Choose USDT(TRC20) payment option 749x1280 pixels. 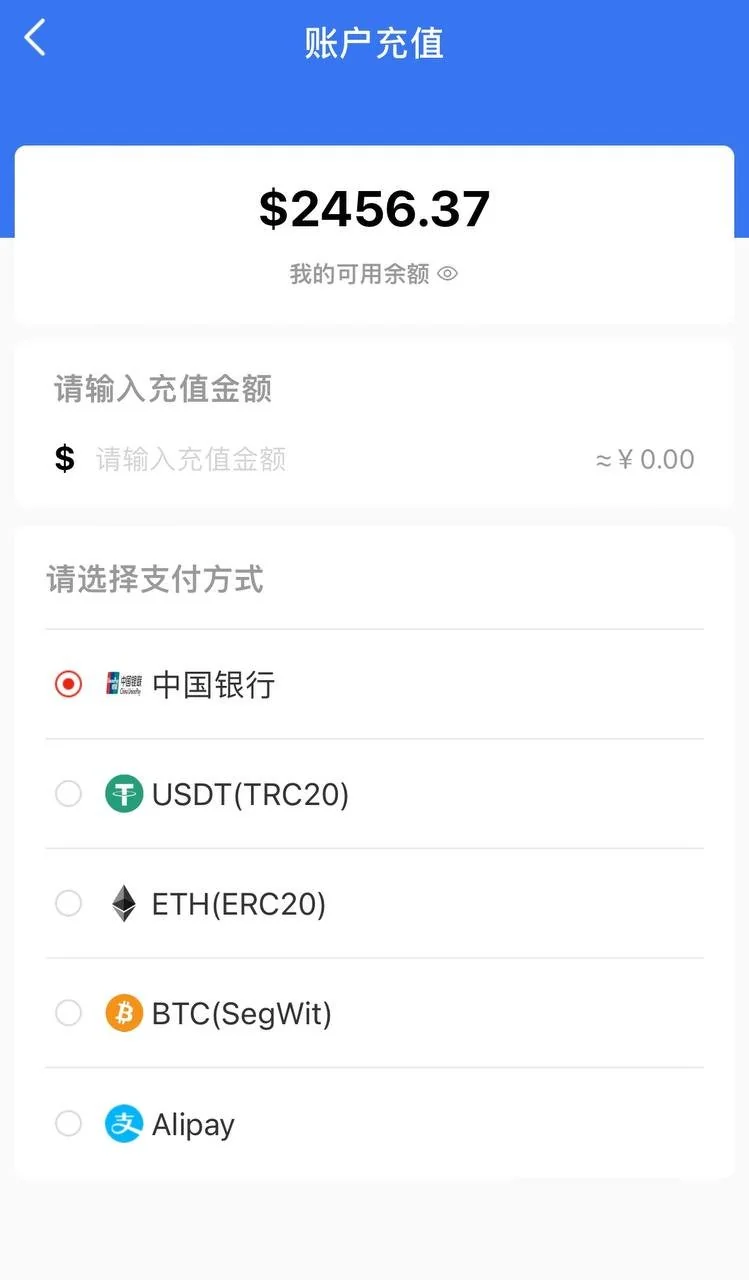click(68, 795)
